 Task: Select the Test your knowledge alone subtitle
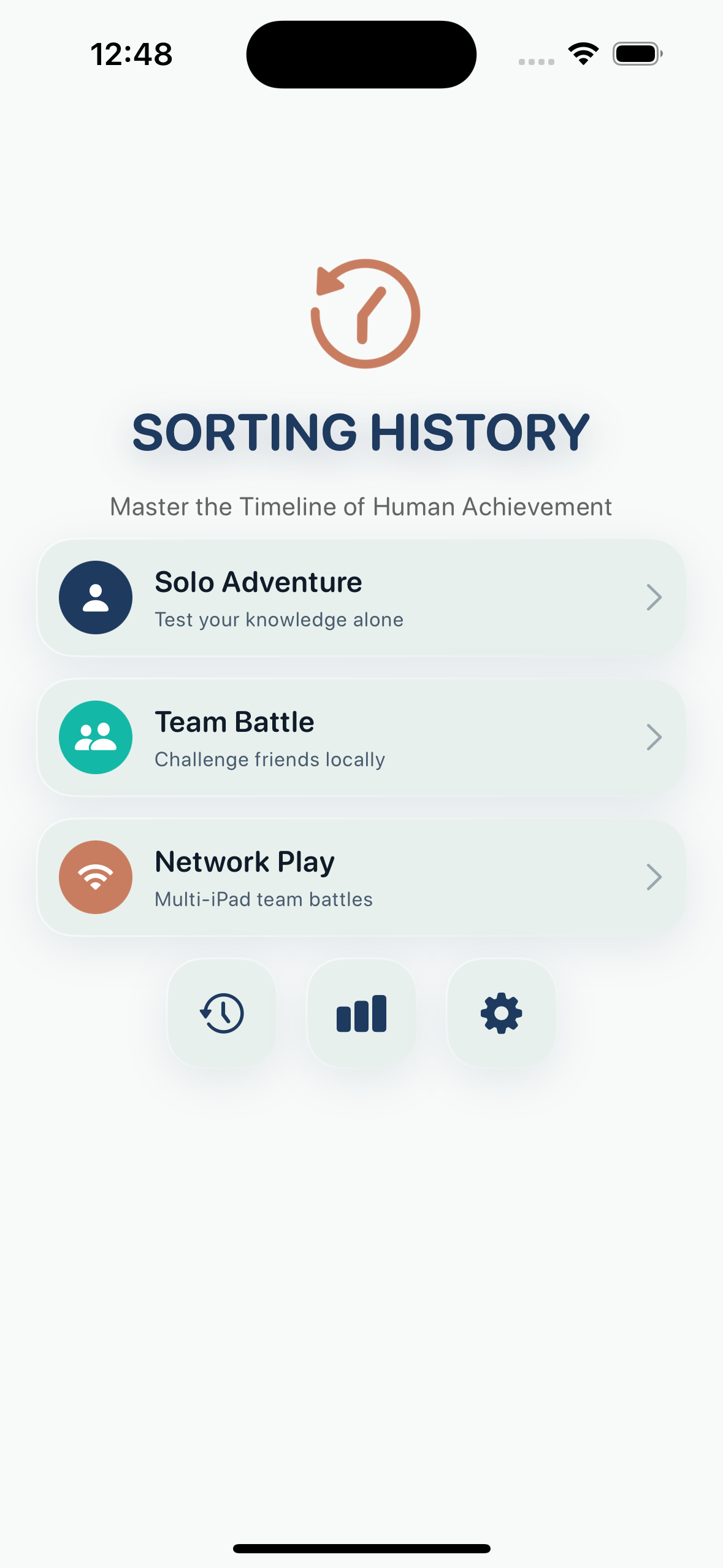pos(278,619)
